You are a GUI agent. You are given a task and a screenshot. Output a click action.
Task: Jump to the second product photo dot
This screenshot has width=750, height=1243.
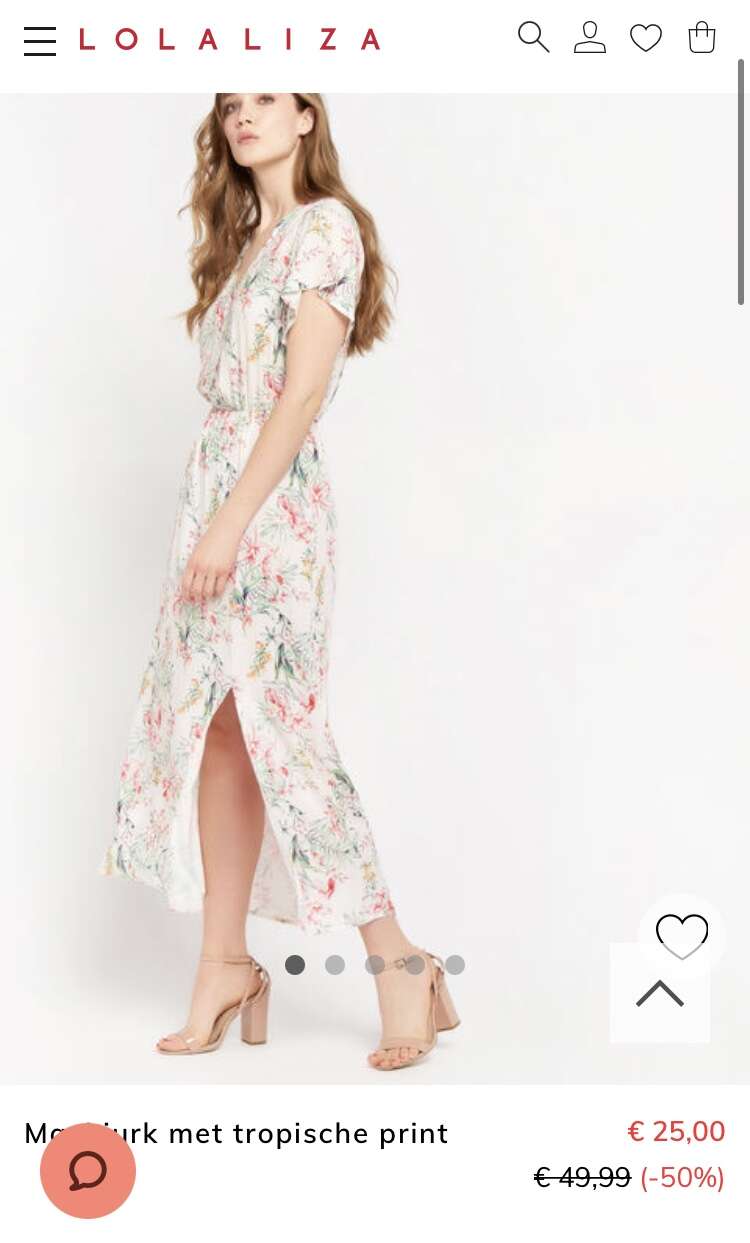click(x=335, y=965)
